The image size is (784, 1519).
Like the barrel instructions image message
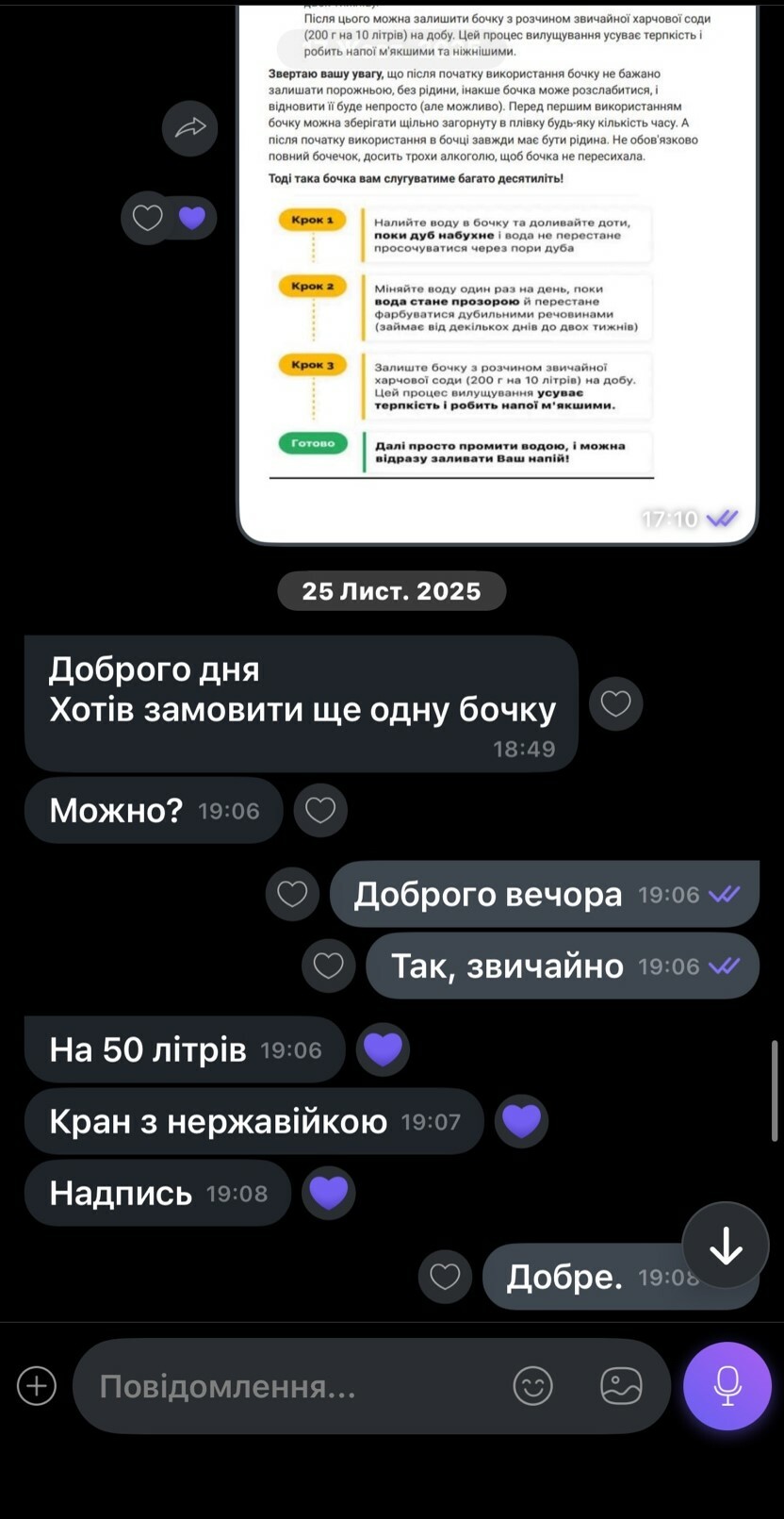(148, 218)
